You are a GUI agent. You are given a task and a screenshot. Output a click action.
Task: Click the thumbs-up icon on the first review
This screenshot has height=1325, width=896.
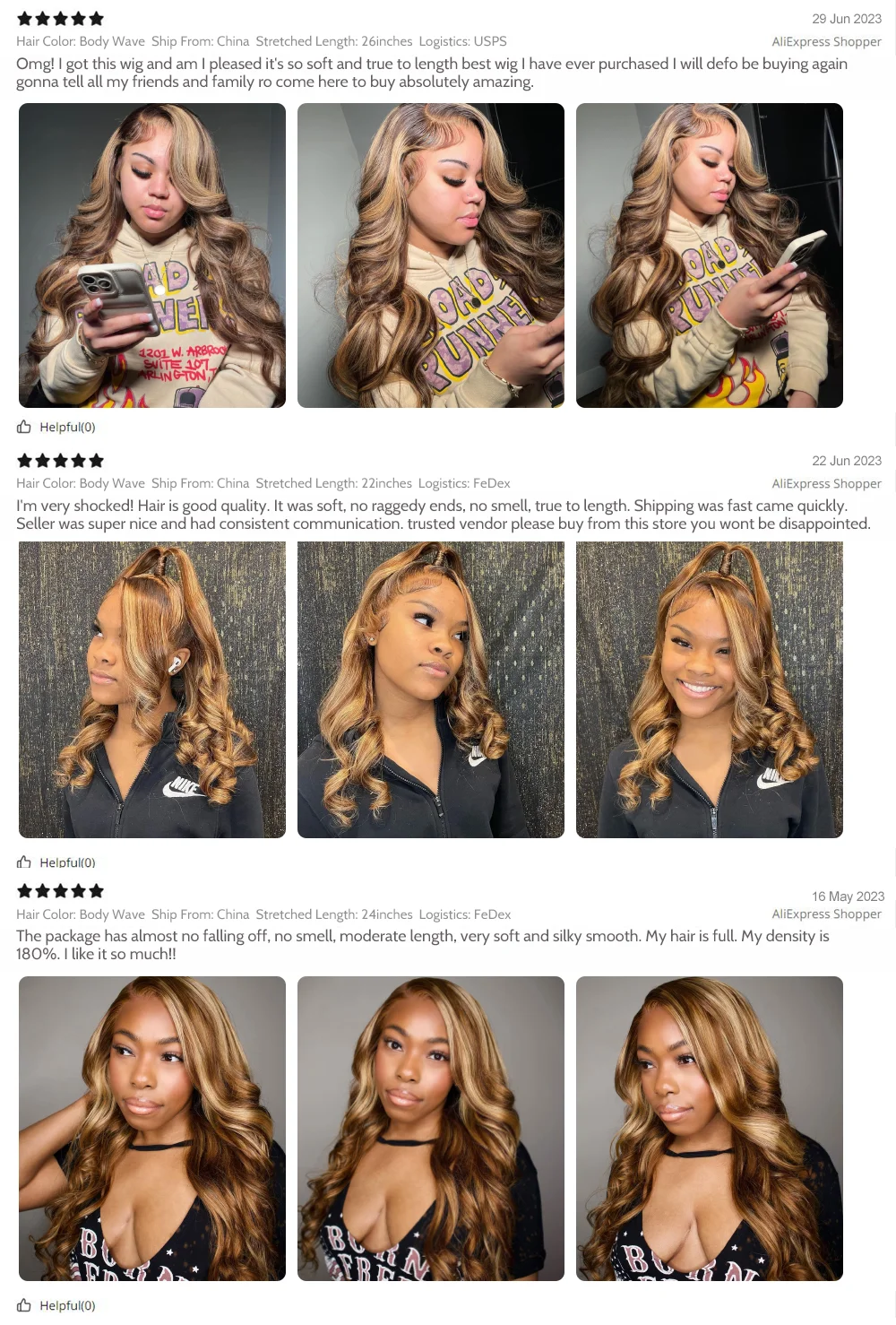24,427
